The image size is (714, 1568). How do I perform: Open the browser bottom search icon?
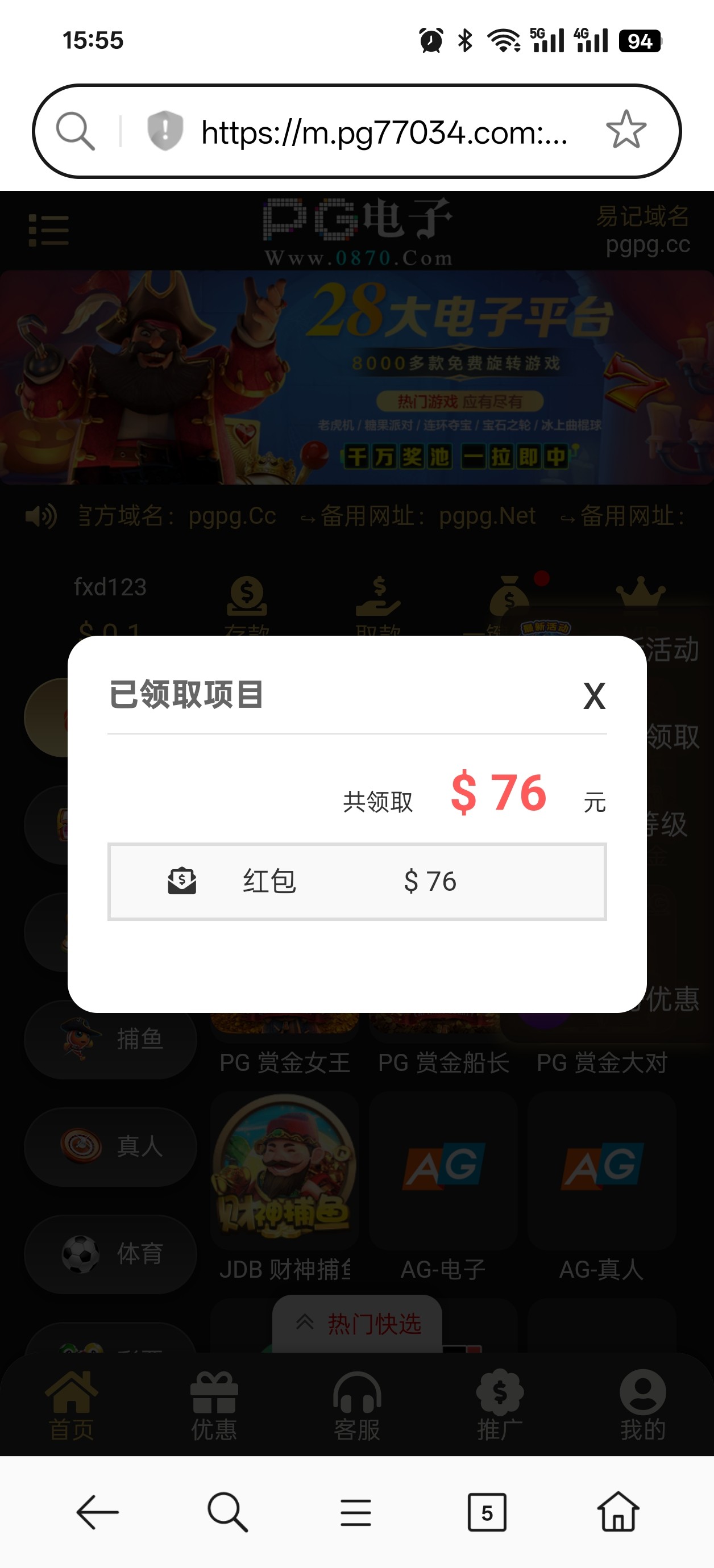click(x=227, y=1512)
